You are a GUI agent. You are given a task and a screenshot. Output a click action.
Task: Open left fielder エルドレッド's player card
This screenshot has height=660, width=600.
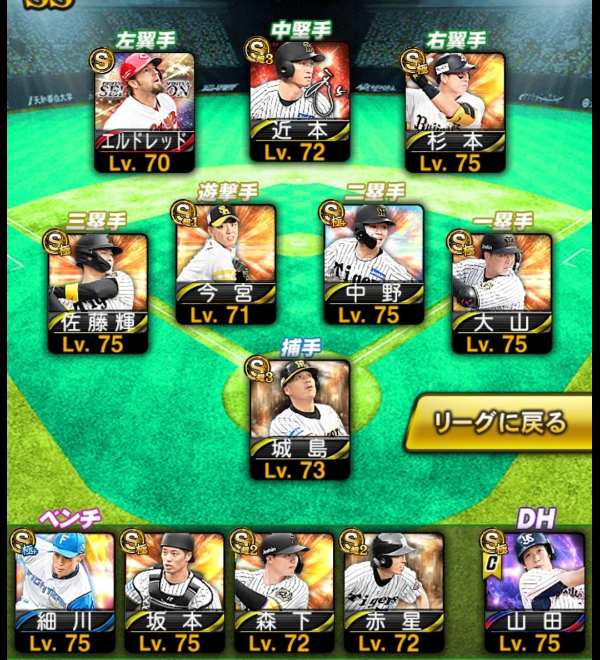(x=144, y=112)
